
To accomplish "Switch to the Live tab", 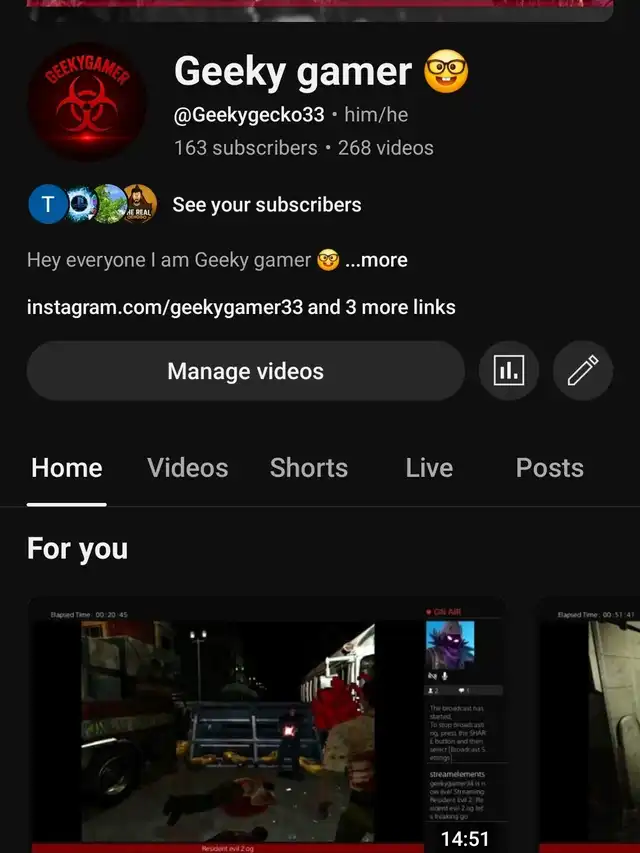I will (429, 468).
